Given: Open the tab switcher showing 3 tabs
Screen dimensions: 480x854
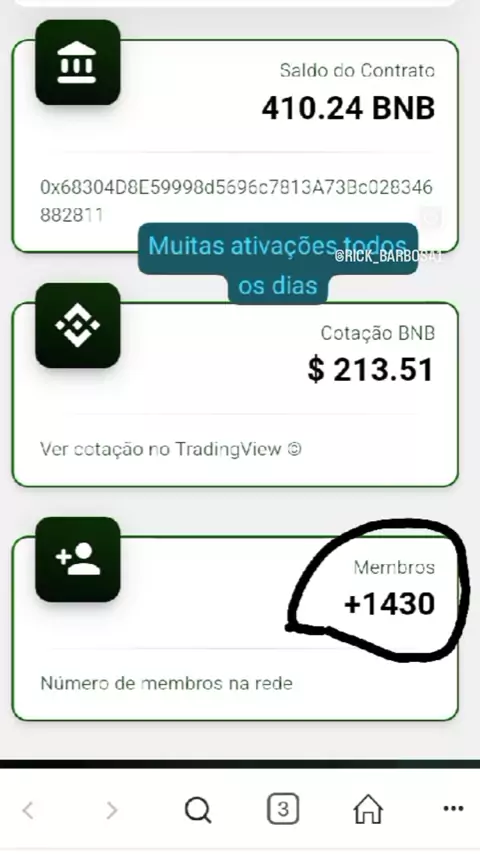Looking at the screenshot, I should [x=283, y=809].
